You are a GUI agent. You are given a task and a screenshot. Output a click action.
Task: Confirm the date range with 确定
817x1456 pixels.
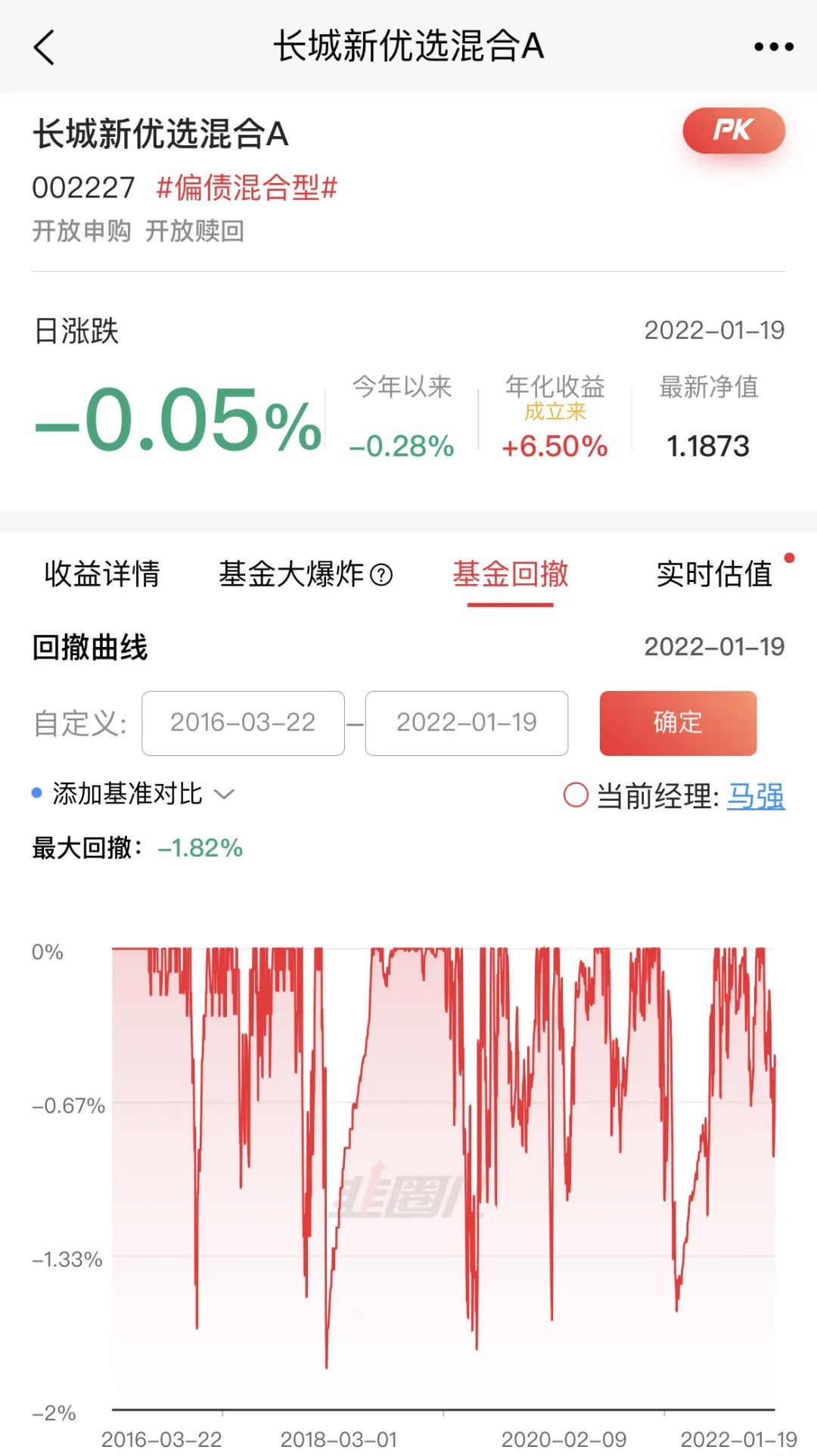click(x=678, y=723)
